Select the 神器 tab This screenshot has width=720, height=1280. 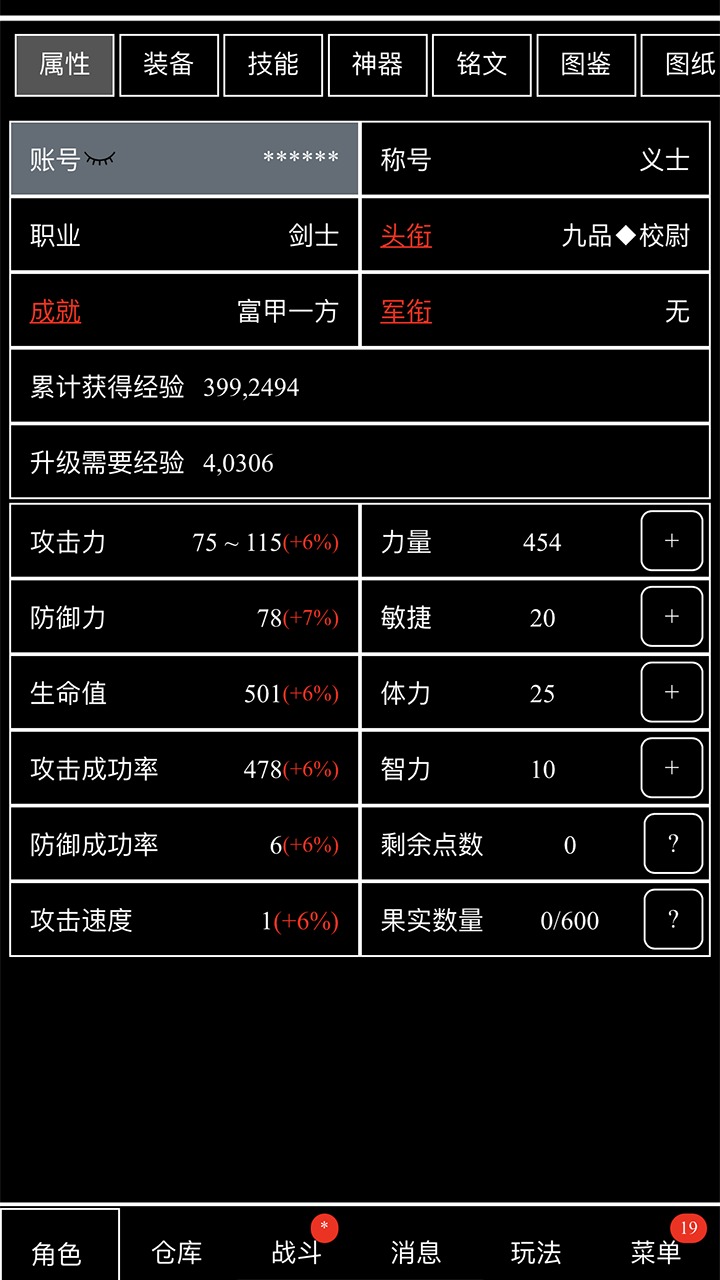(x=377, y=65)
